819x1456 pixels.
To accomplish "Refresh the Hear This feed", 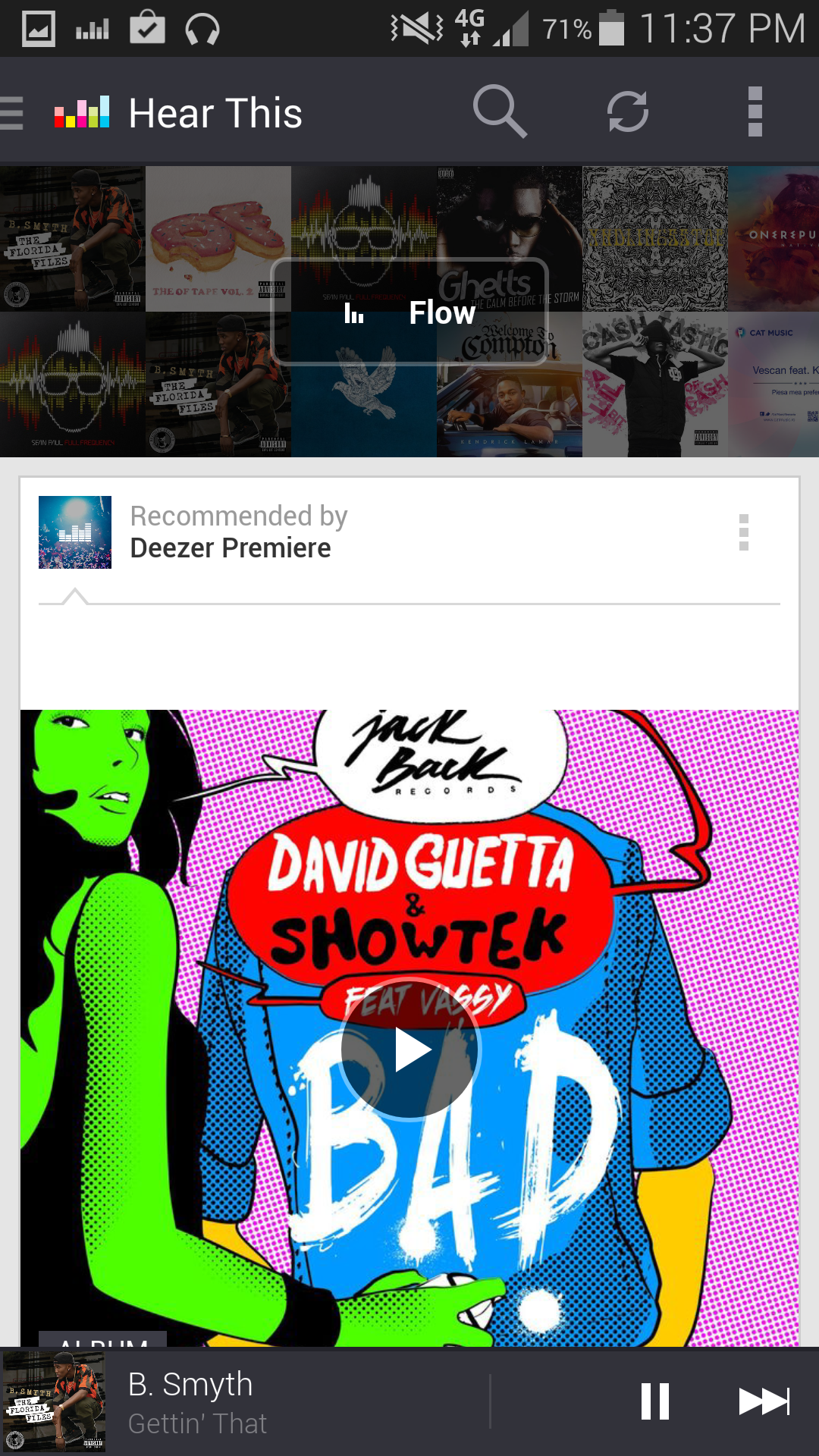I will [628, 111].
